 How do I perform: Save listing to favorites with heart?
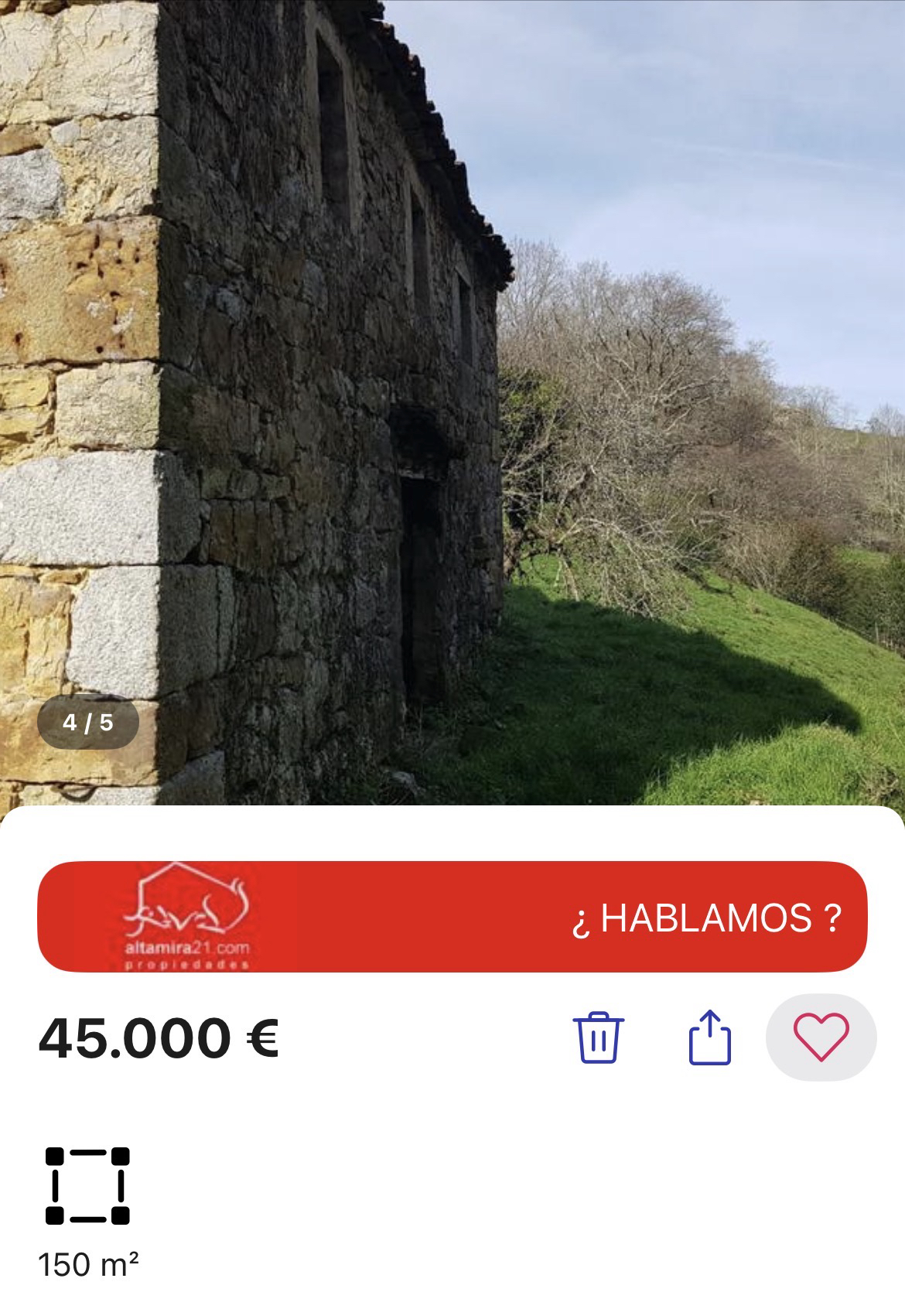pos(821,1037)
